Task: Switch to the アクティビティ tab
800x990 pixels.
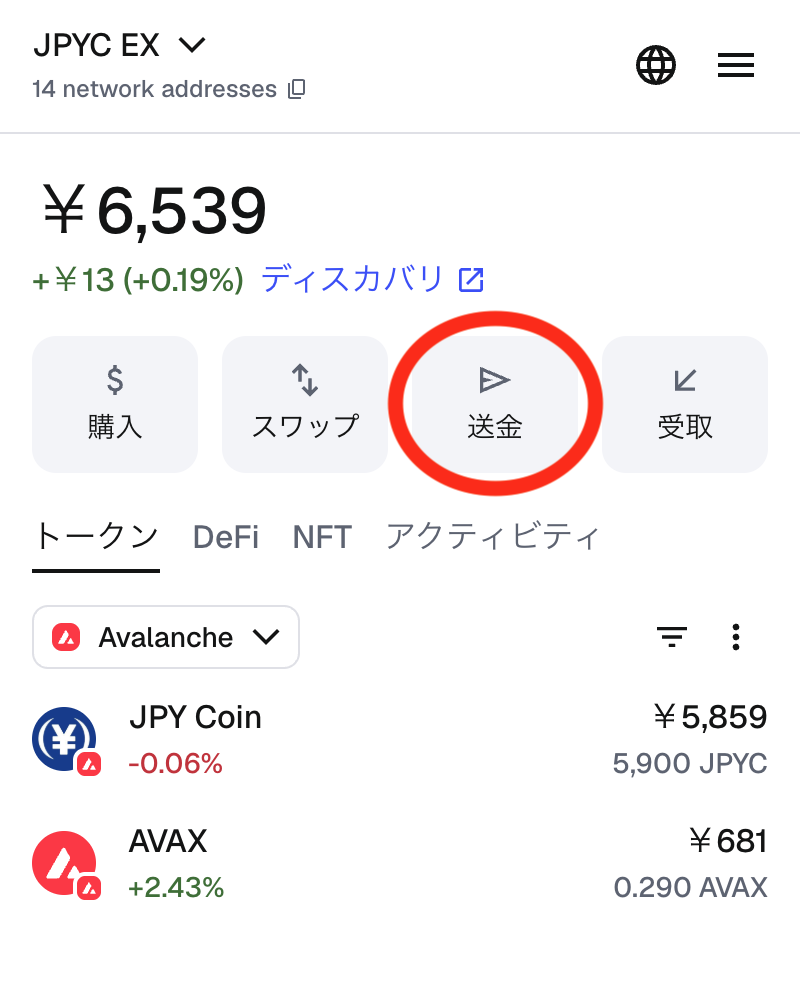Action: pyautogui.click(x=492, y=537)
